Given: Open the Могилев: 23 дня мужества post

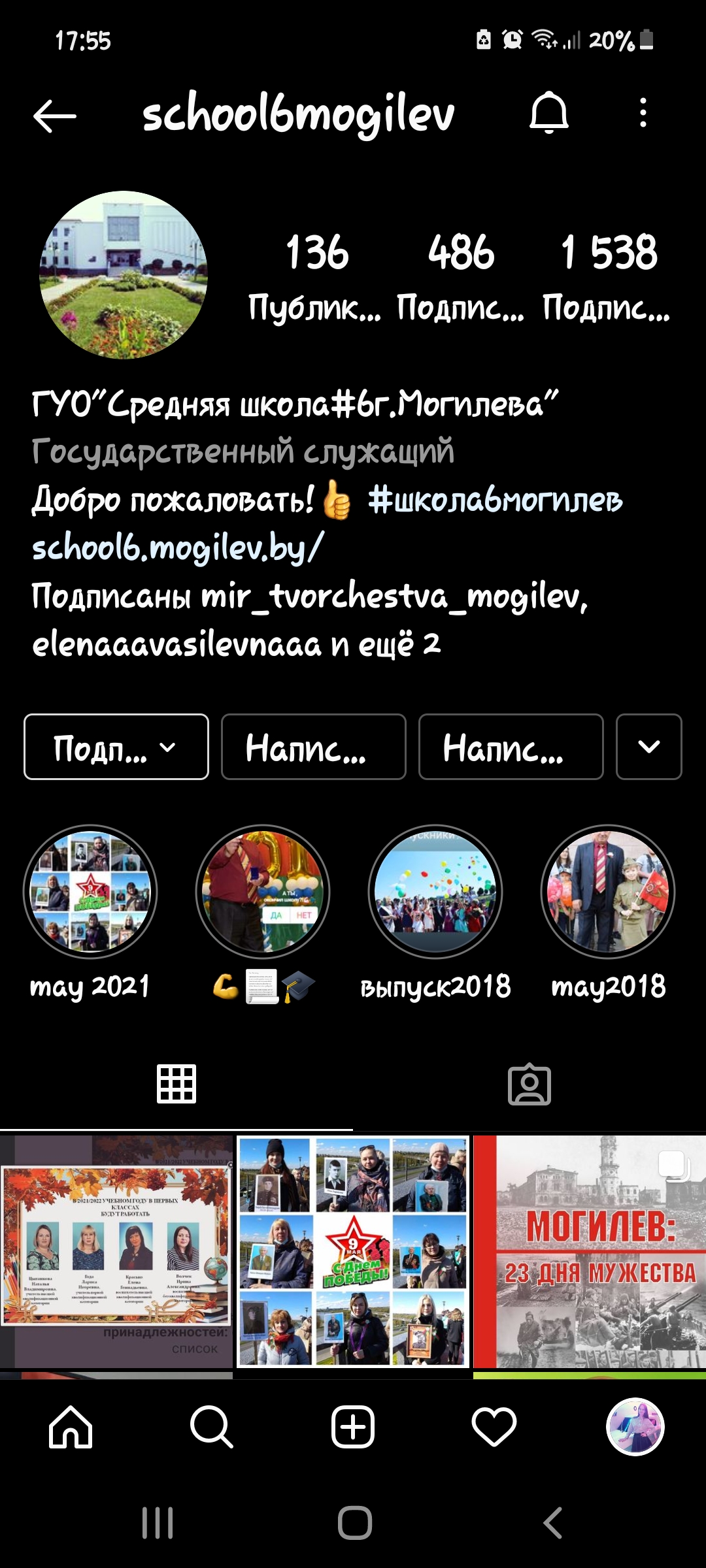Looking at the screenshot, I should pyautogui.click(x=590, y=1252).
